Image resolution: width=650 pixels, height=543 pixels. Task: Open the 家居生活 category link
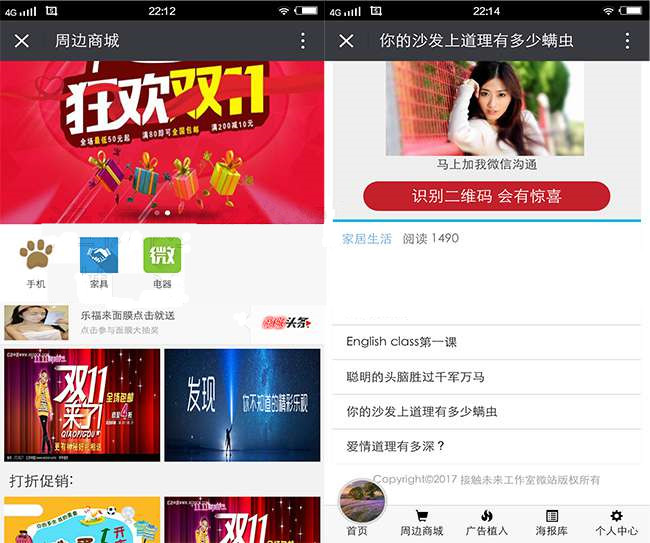click(366, 239)
